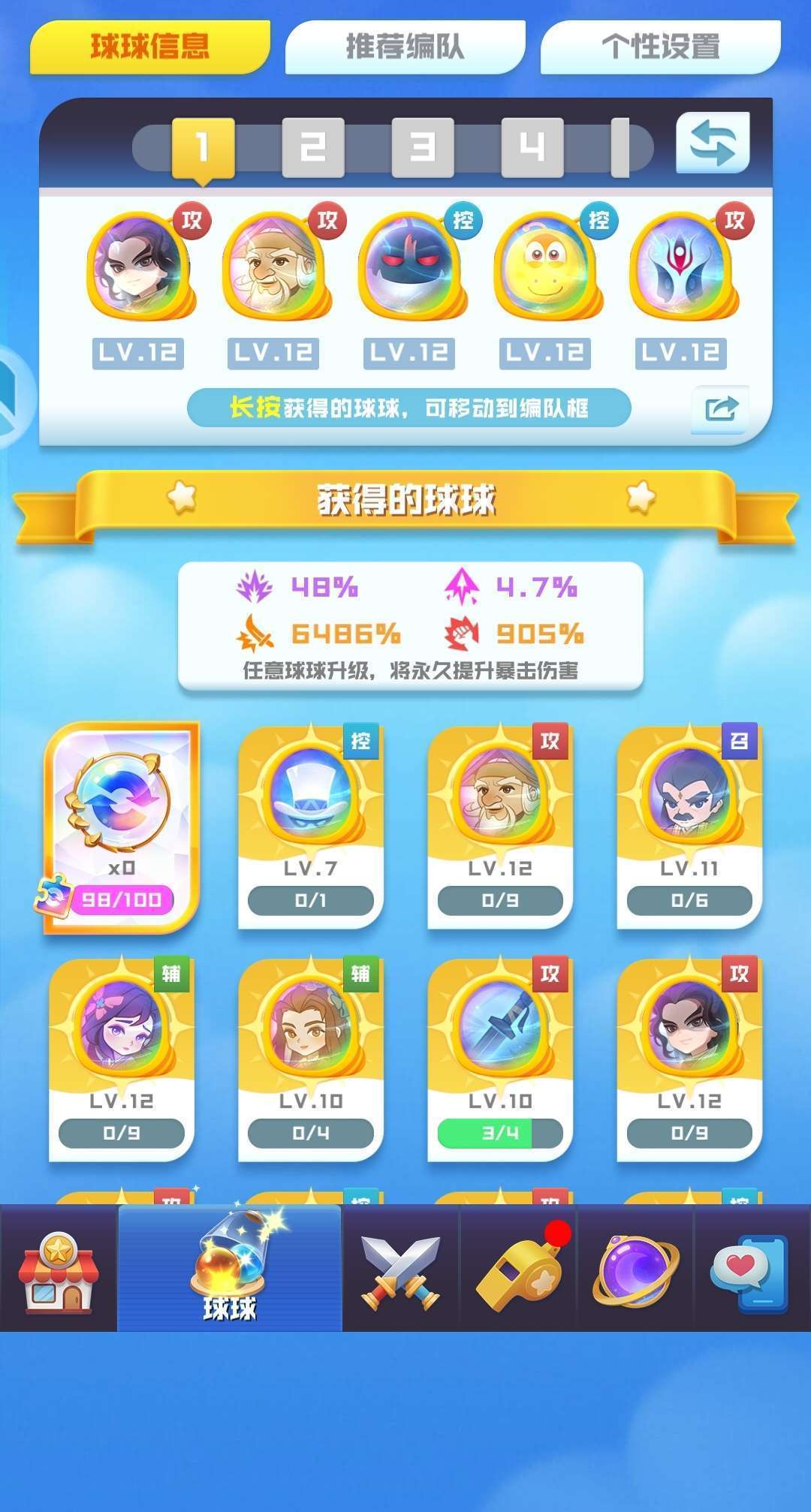Tap the dark blue monster ball in team
811x1512 pixels.
coord(411,267)
